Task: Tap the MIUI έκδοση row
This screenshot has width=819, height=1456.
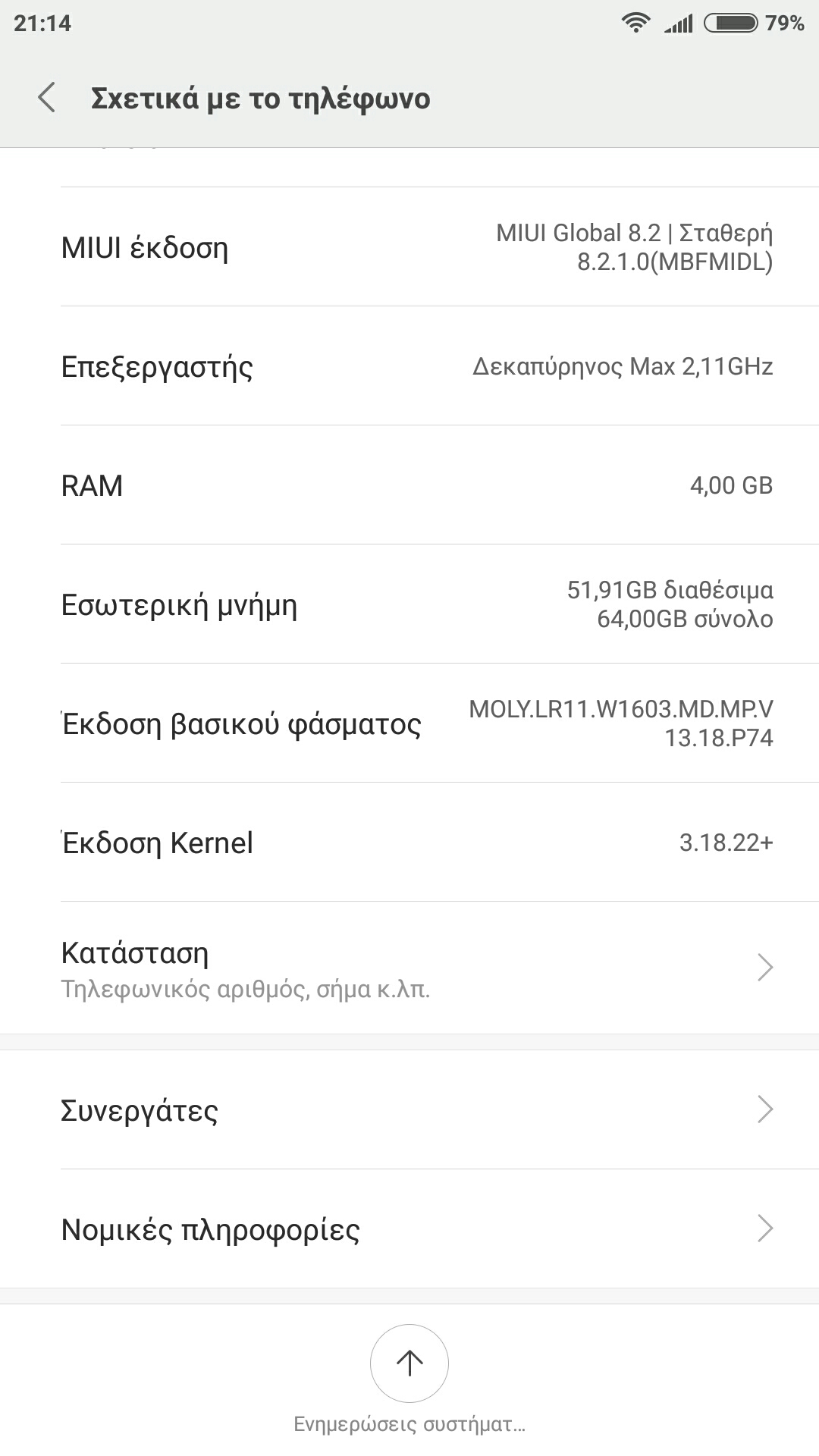Action: click(409, 247)
